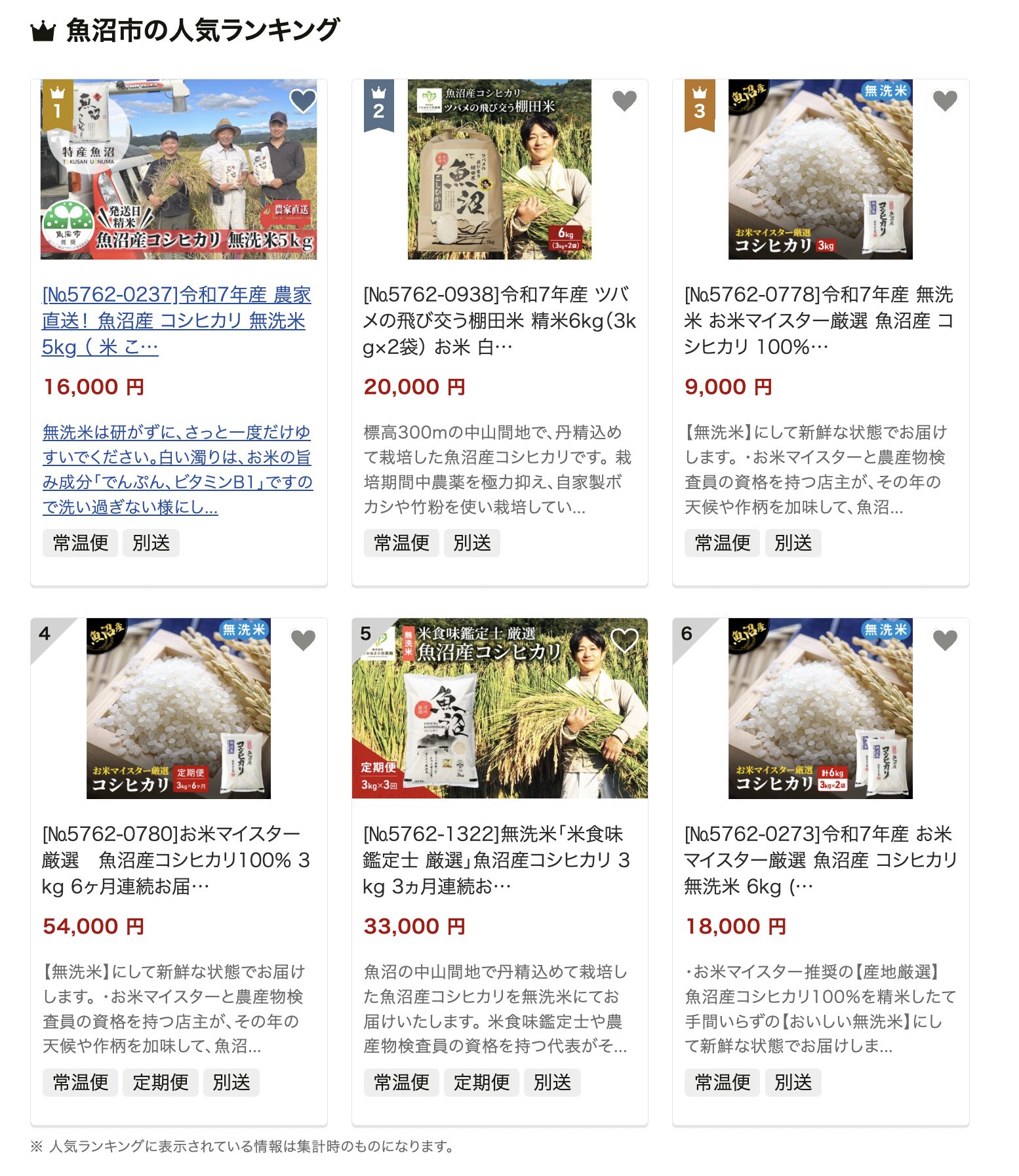The width and height of the screenshot is (1019, 1176).
Task: Open rank 4 コシヒカリ 6ヶ月連続 card
Action: pos(176,859)
